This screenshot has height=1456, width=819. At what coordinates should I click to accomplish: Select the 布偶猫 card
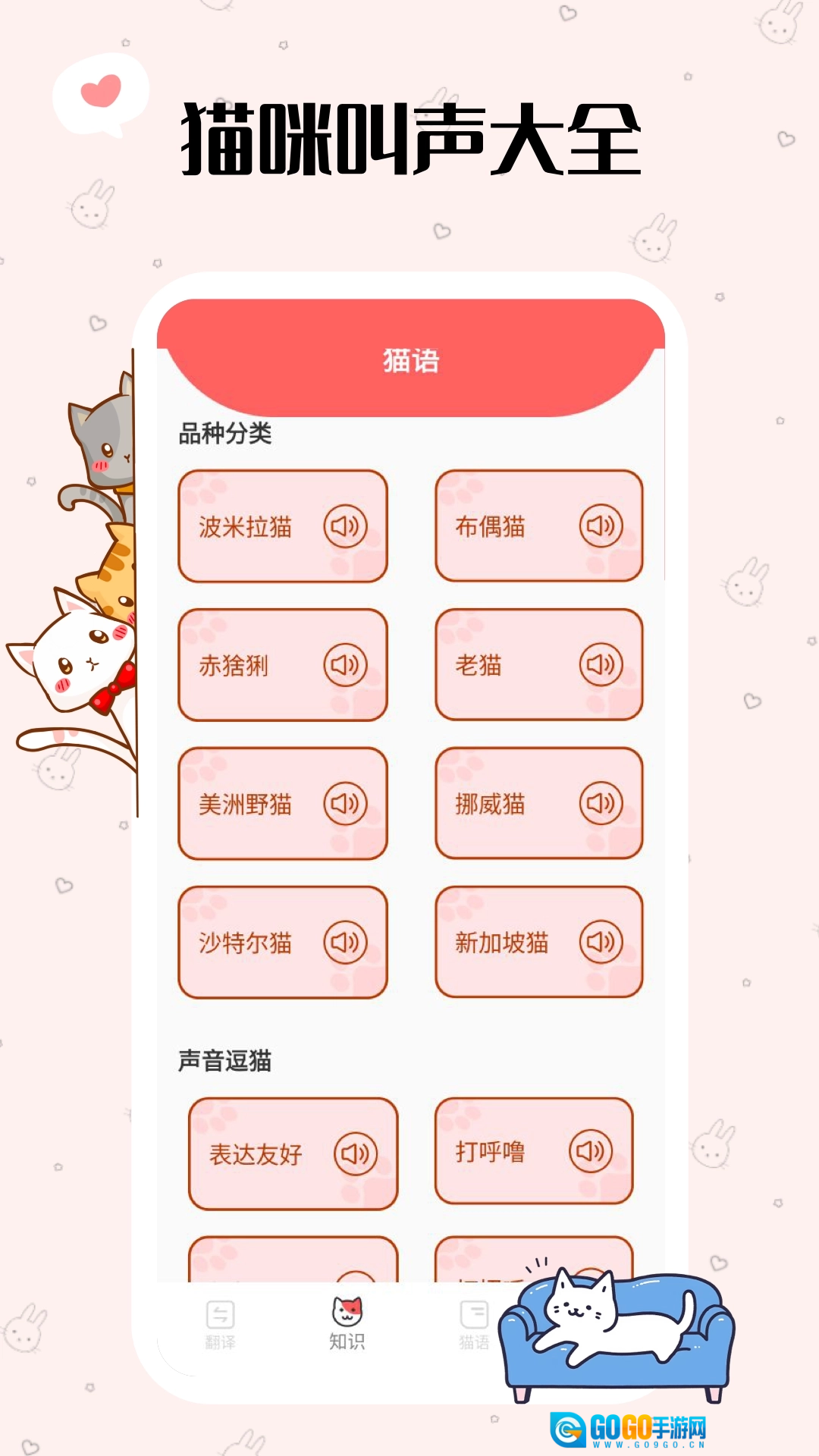538,526
